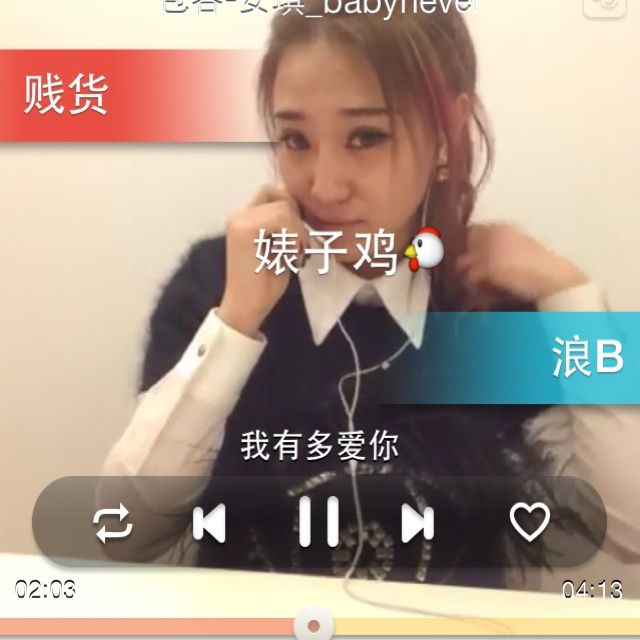Favorite this song with the heart
This screenshot has width=640, height=640.
[x=529, y=522]
